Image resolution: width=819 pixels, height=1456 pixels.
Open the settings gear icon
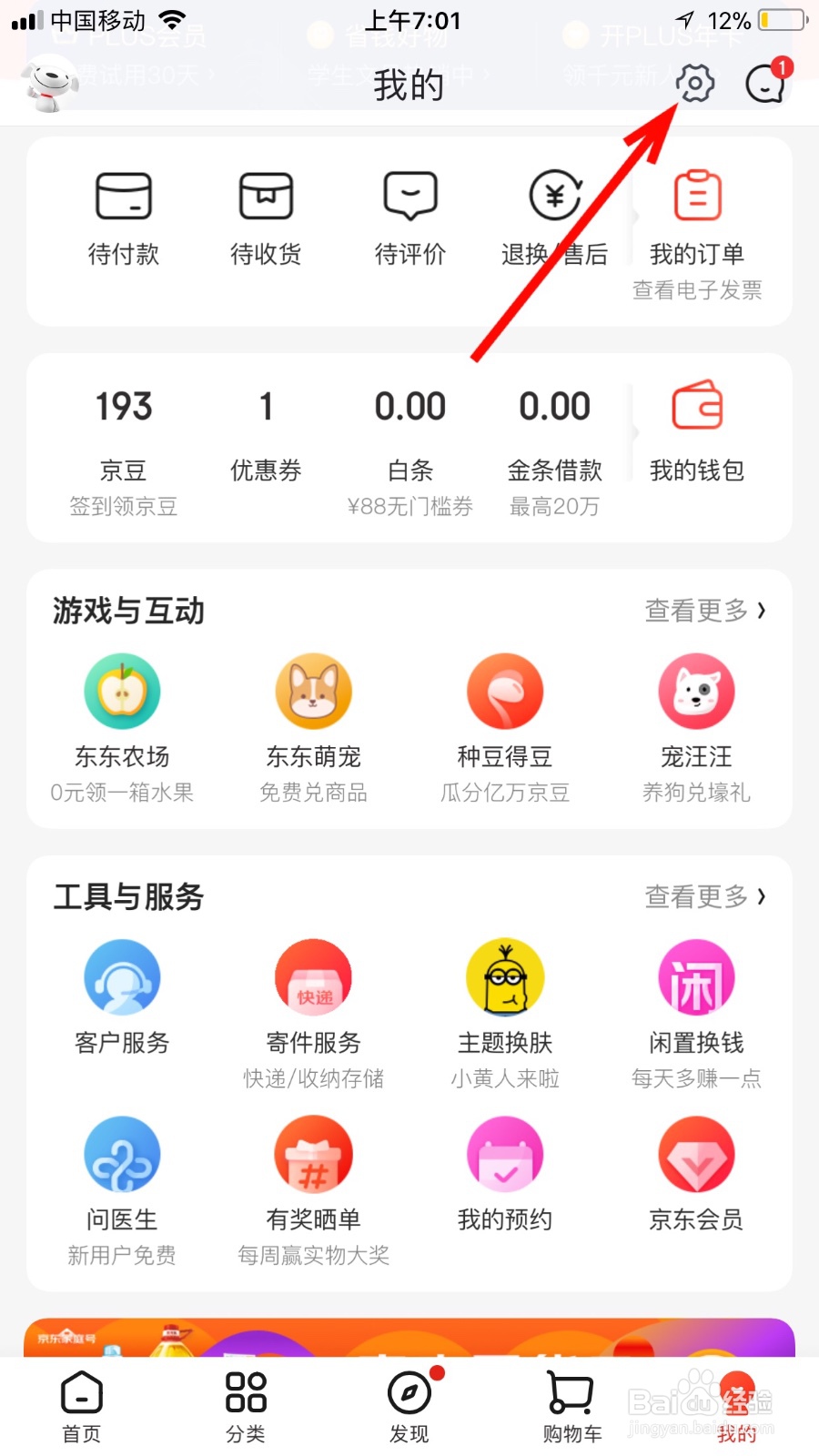pyautogui.click(x=695, y=84)
